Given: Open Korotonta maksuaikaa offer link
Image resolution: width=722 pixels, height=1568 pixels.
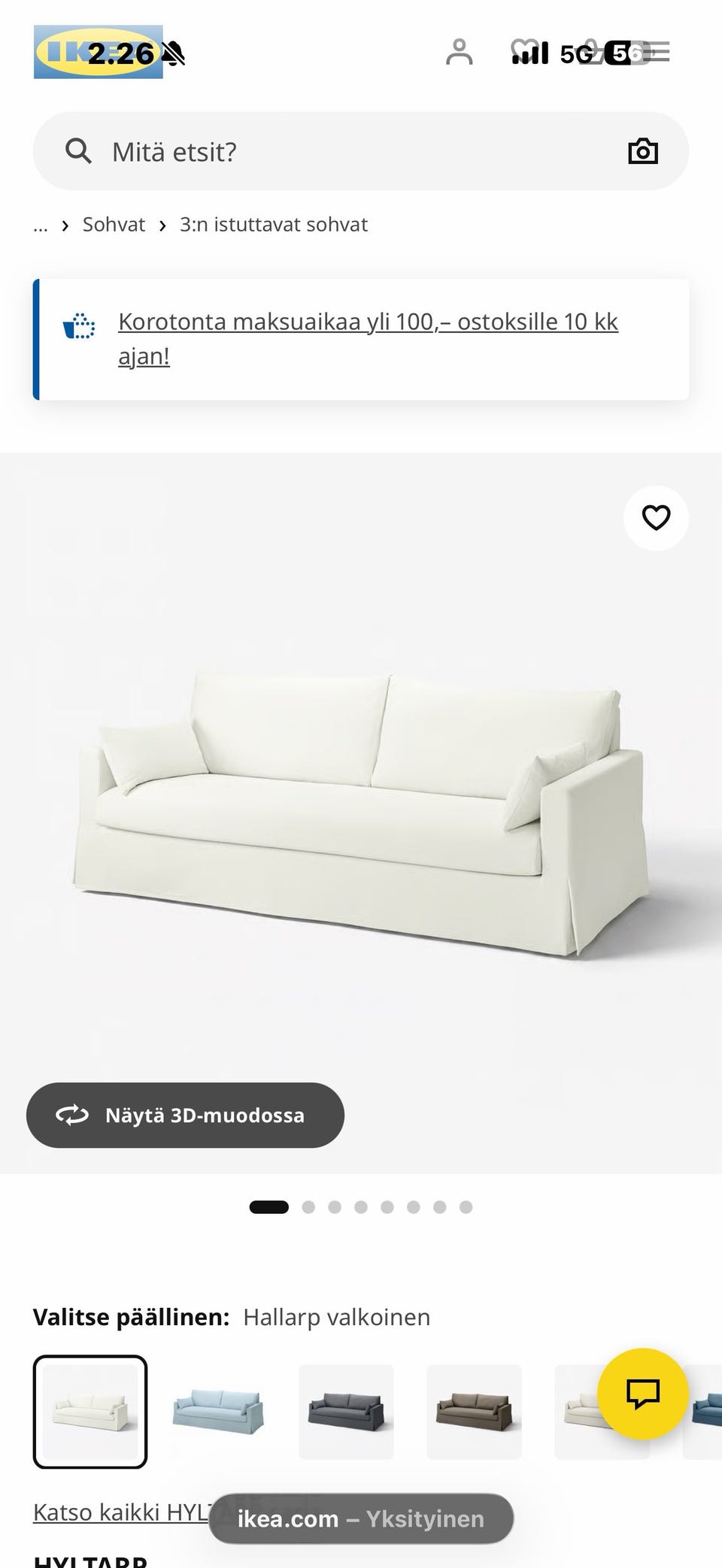Looking at the screenshot, I should [368, 338].
